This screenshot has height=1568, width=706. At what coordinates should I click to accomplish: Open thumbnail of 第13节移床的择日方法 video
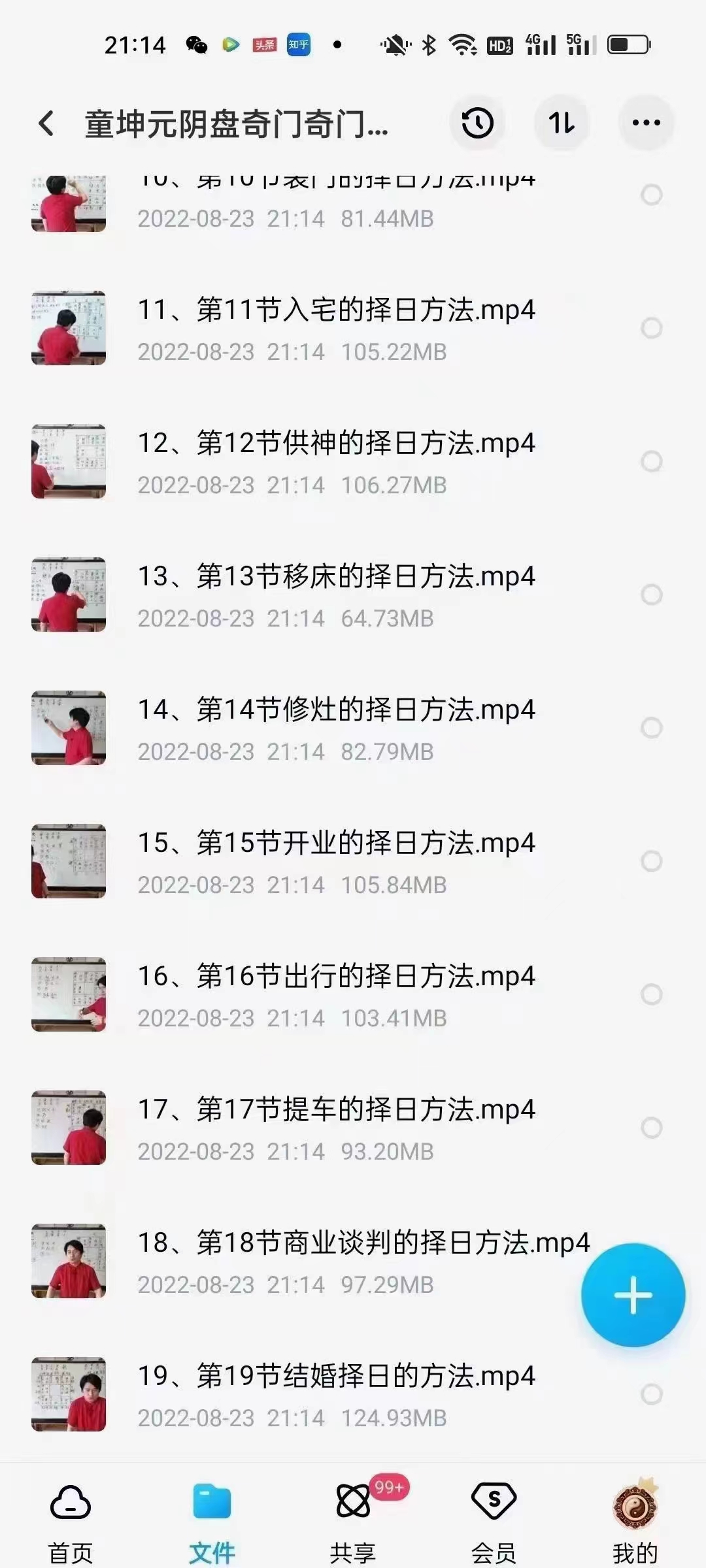pos(69,595)
